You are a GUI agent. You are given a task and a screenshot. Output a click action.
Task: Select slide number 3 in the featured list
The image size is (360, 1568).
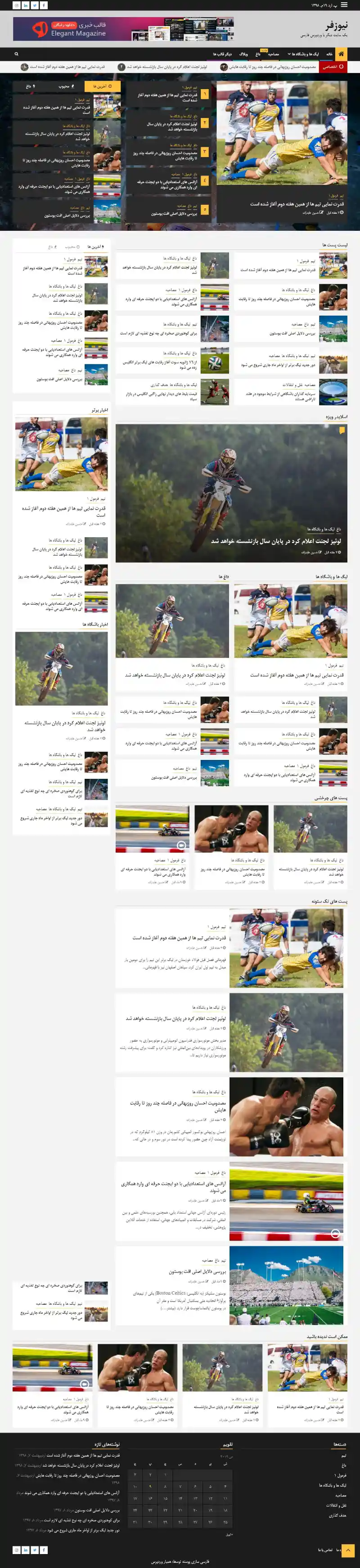click(205, 152)
